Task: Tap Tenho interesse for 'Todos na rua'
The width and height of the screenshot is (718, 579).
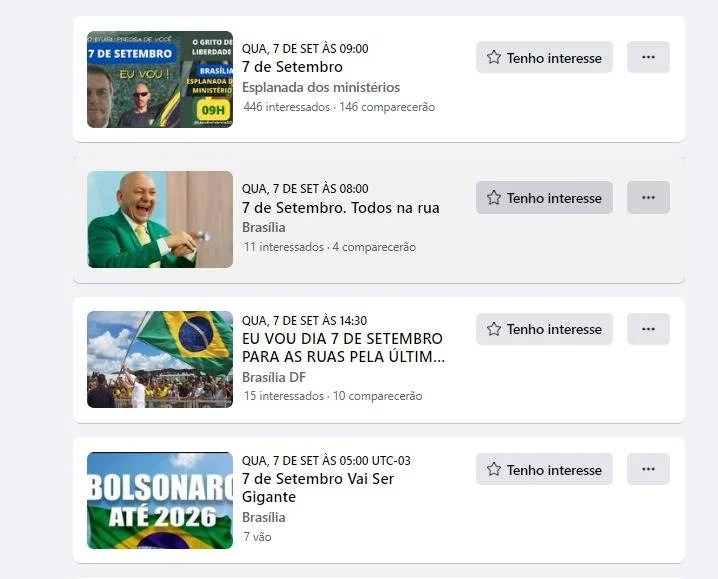Action: (544, 198)
